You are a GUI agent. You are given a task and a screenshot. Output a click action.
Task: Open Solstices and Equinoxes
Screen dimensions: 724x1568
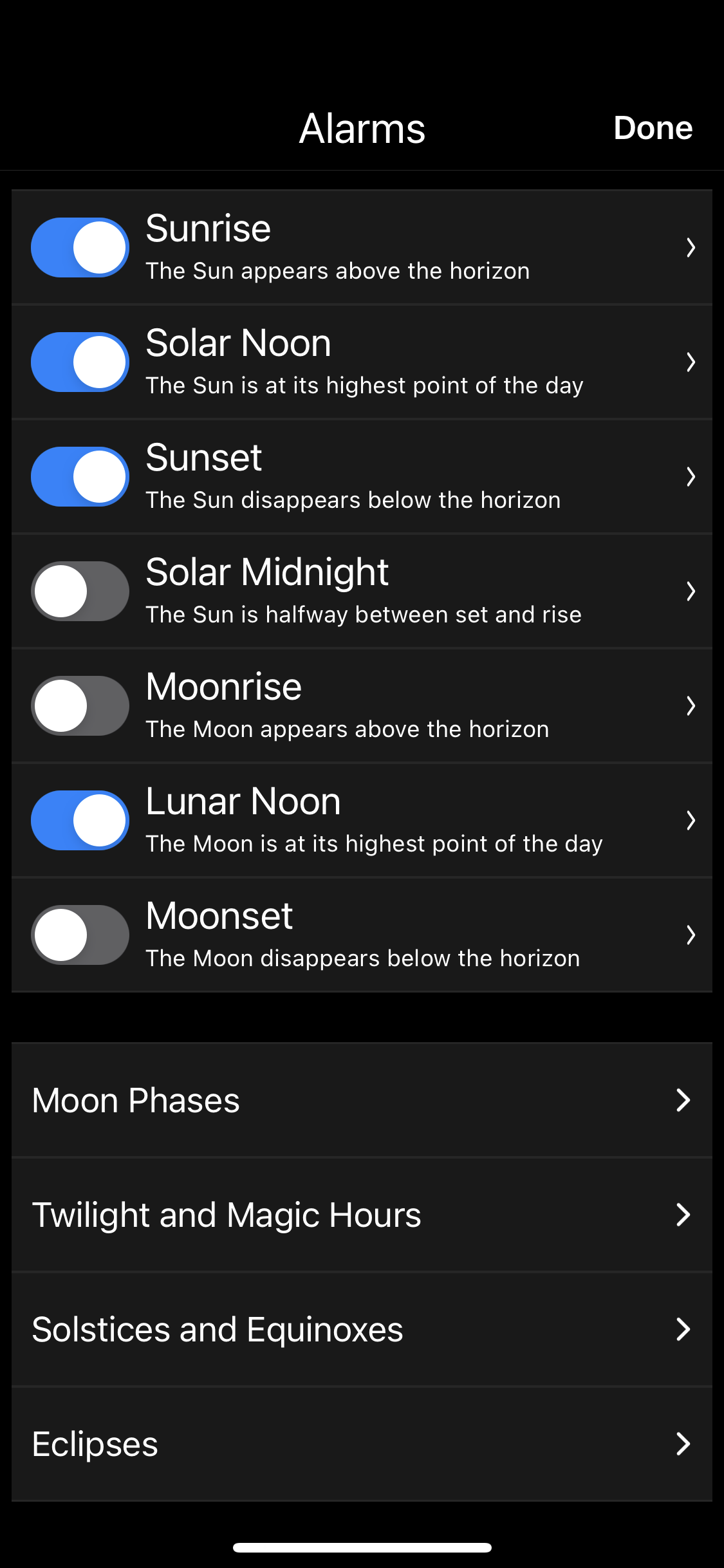click(362, 1329)
